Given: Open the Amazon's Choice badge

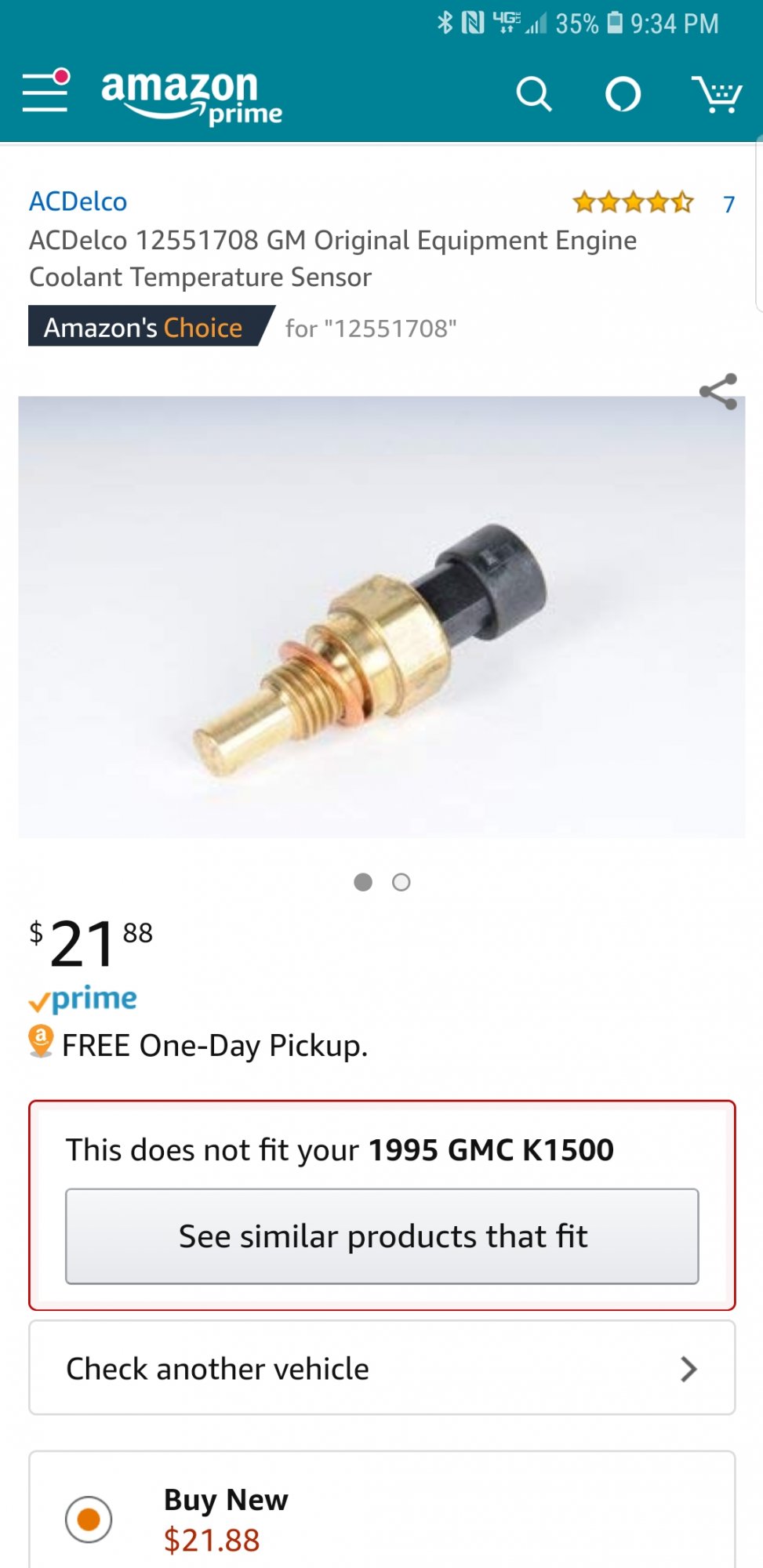Looking at the screenshot, I should (x=144, y=327).
